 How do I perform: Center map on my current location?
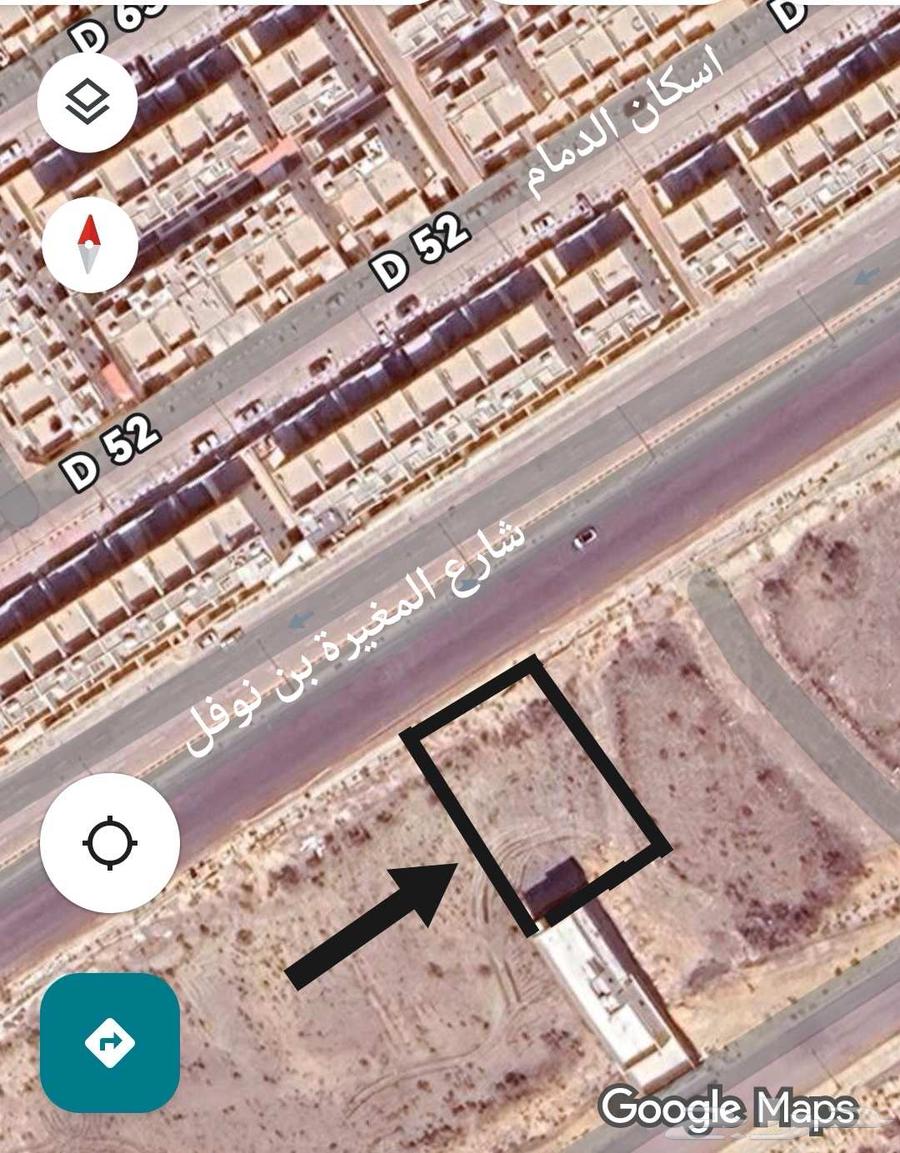tap(110, 843)
